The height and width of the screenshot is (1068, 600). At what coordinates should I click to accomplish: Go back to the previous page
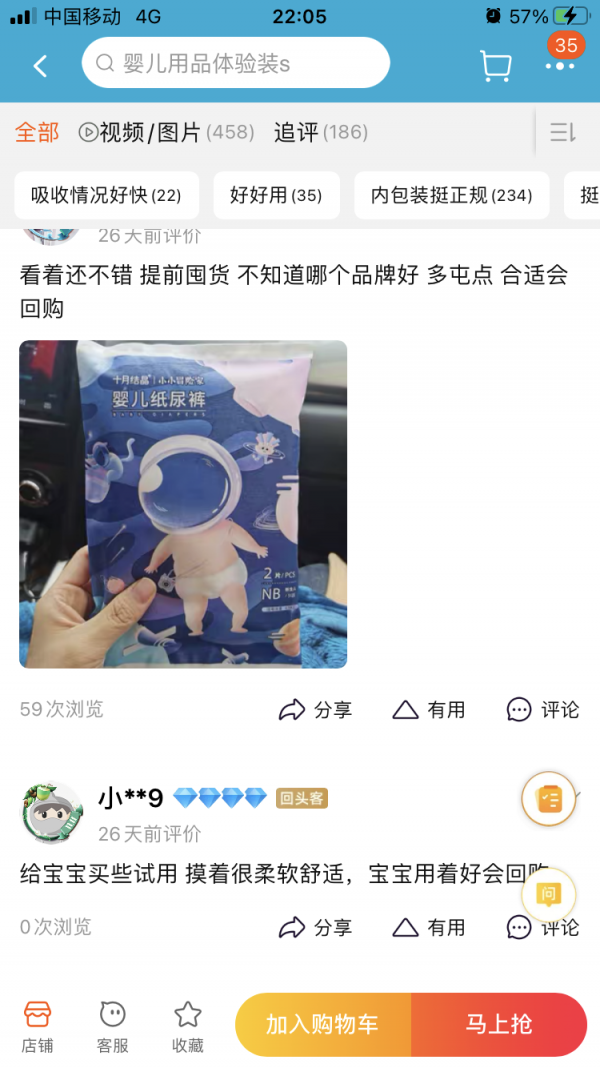coord(40,66)
